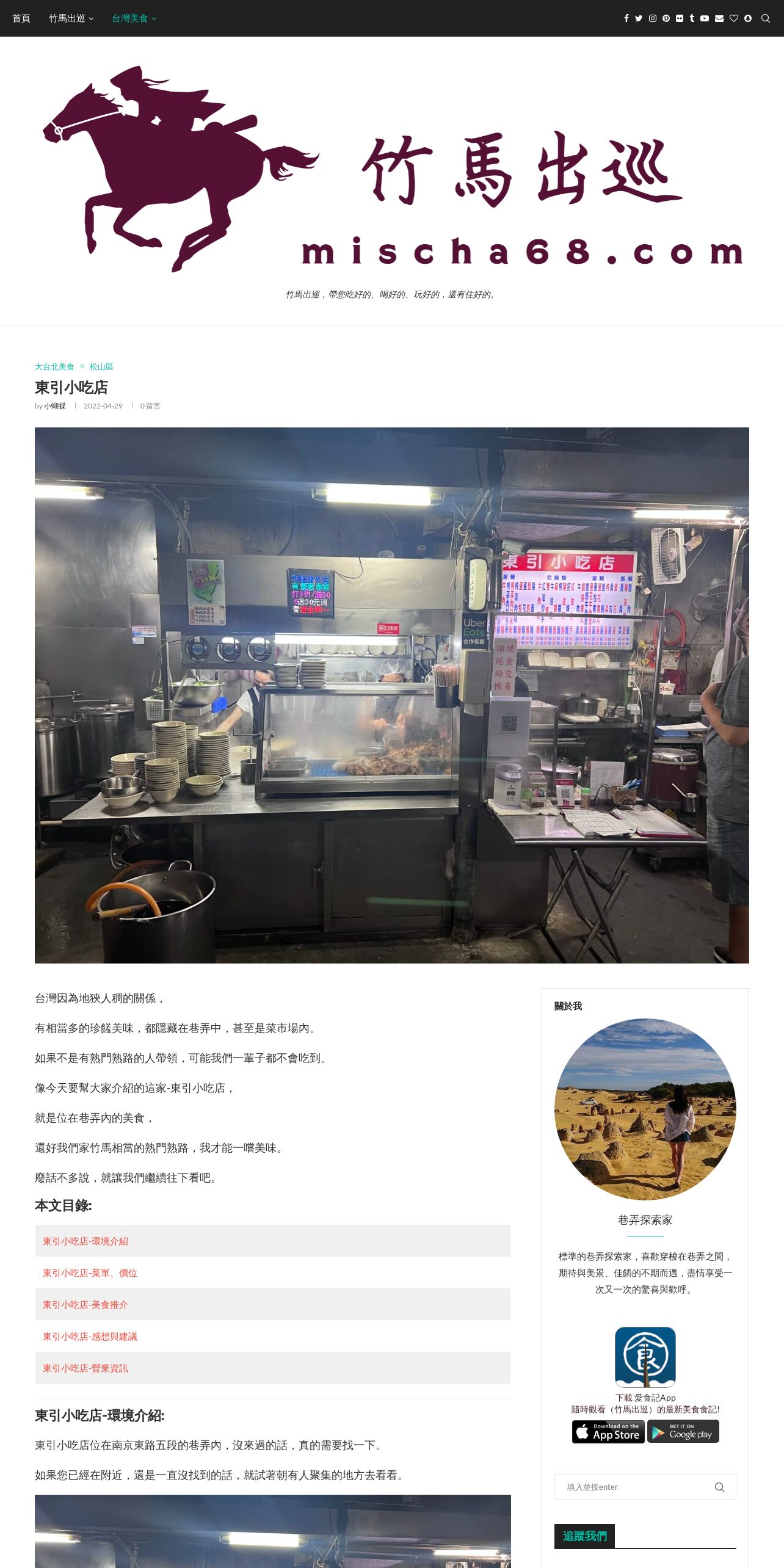Expand the 台灣美食 dropdown menu

pyautogui.click(x=134, y=18)
